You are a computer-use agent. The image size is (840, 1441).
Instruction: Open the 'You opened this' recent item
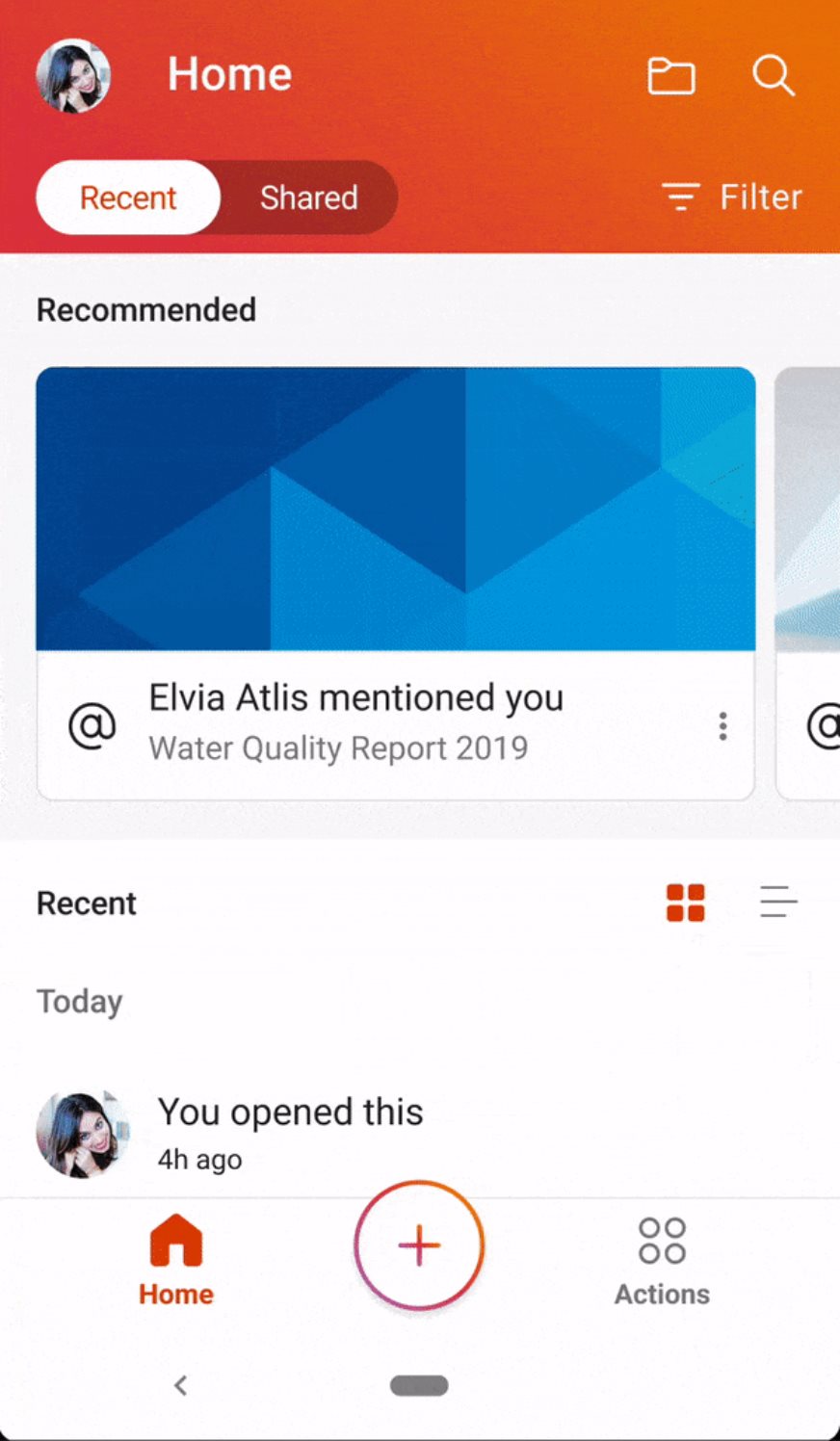point(289,1133)
